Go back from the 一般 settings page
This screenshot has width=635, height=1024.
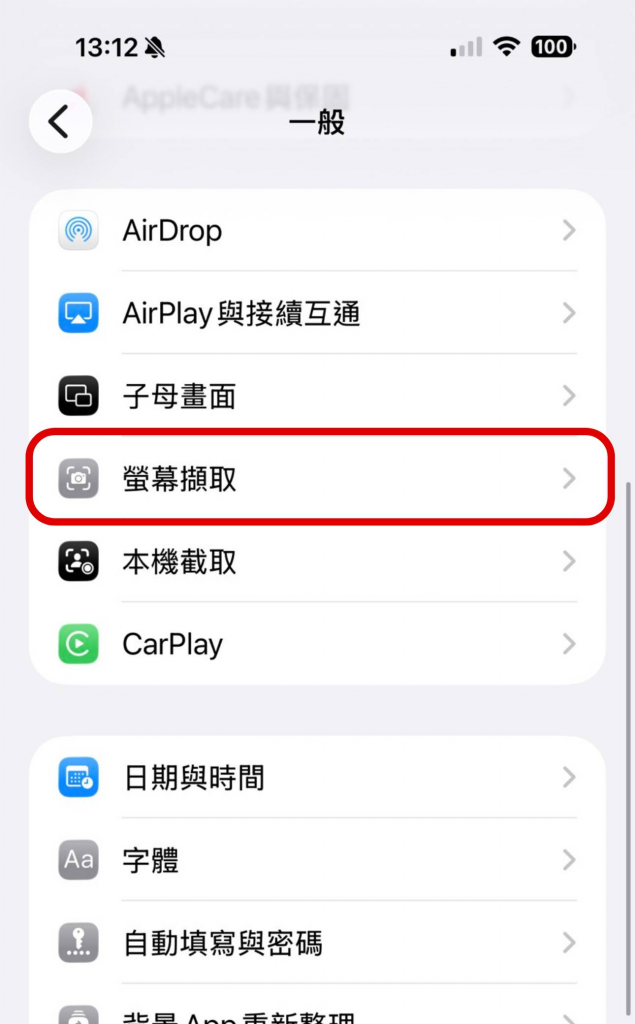click(60, 122)
